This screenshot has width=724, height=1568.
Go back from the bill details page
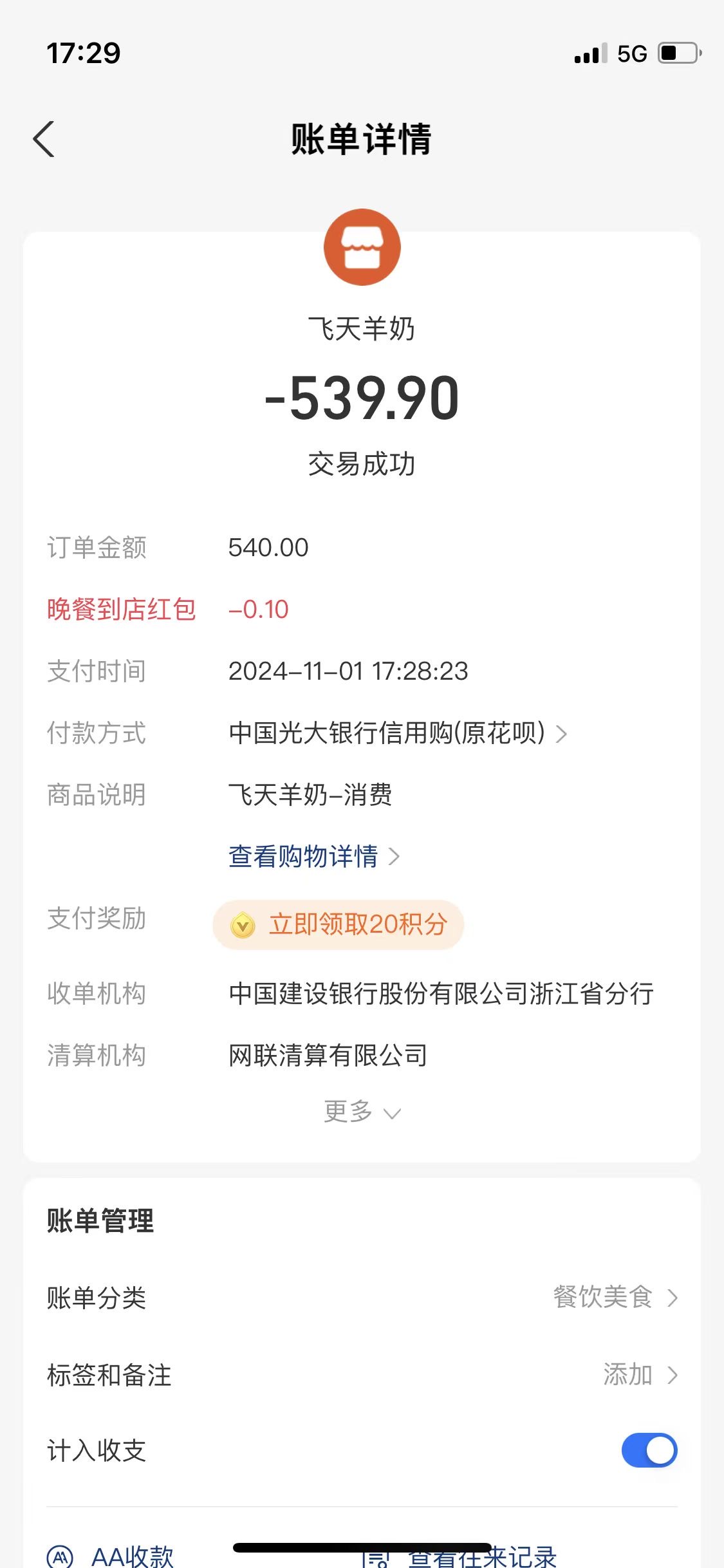(44, 139)
